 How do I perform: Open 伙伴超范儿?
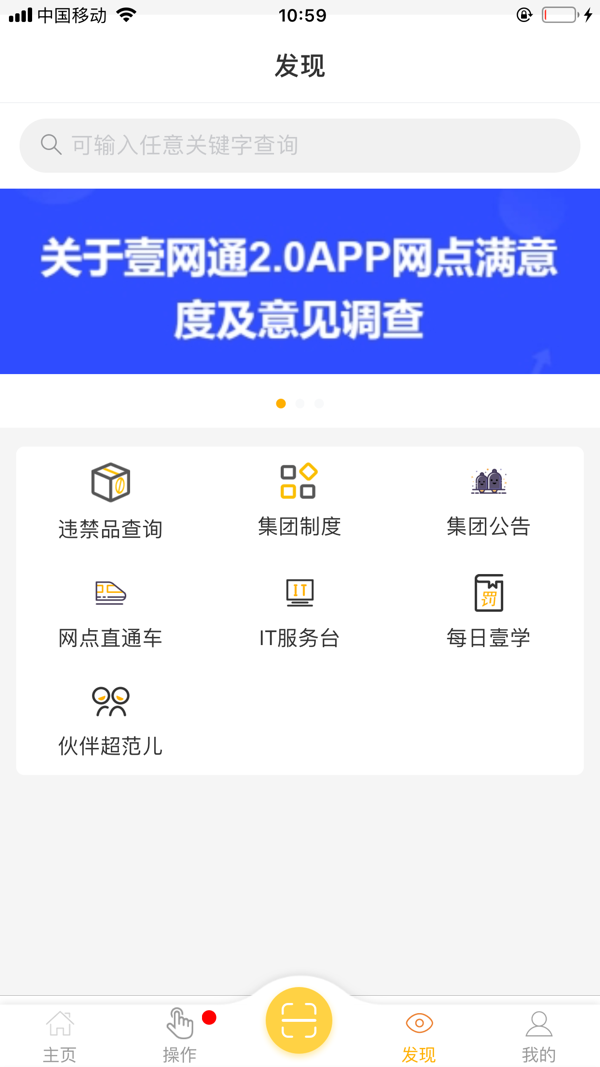click(110, 720)
